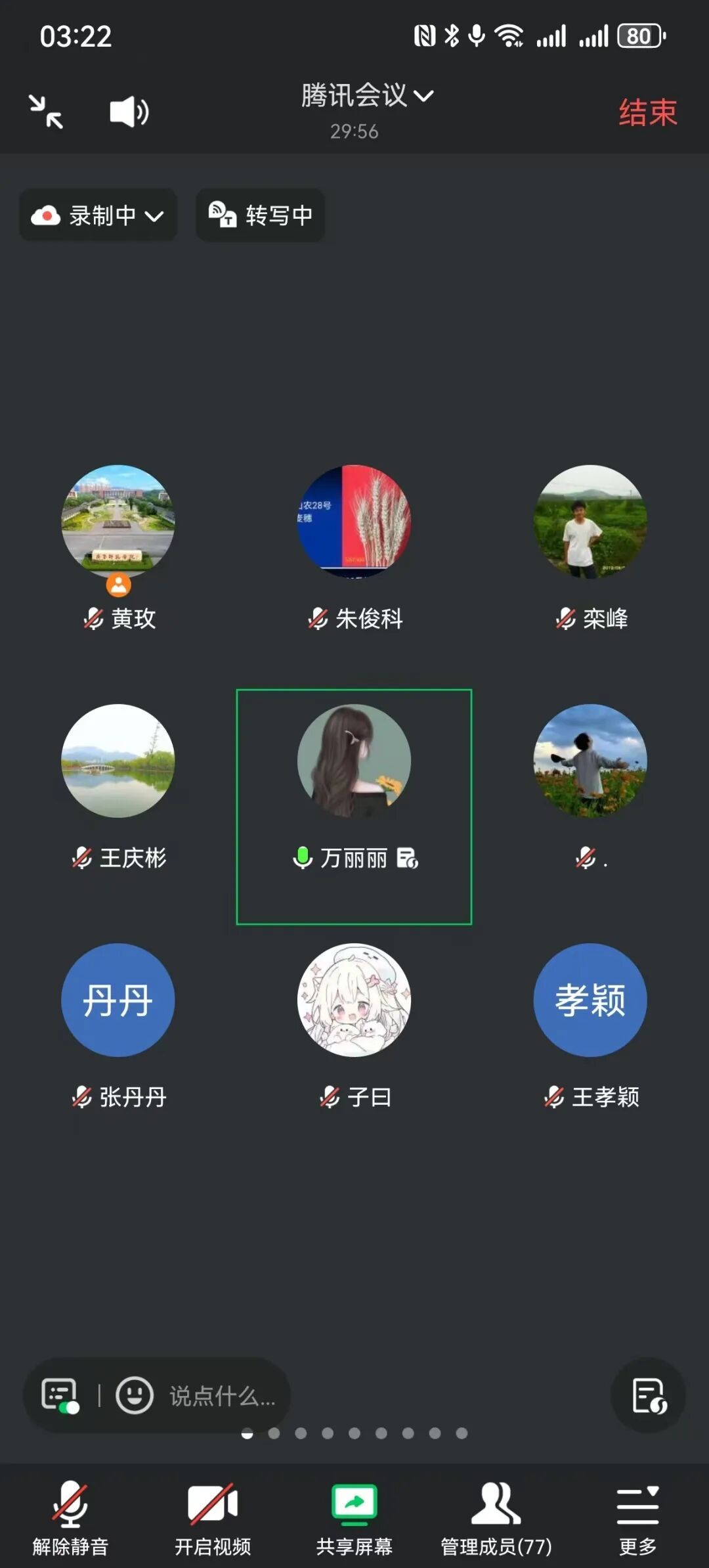The width and height of the screenshot is (709, 1568).
Task: Unmute microphone with 解除静音
Action: pos(70,1517)
